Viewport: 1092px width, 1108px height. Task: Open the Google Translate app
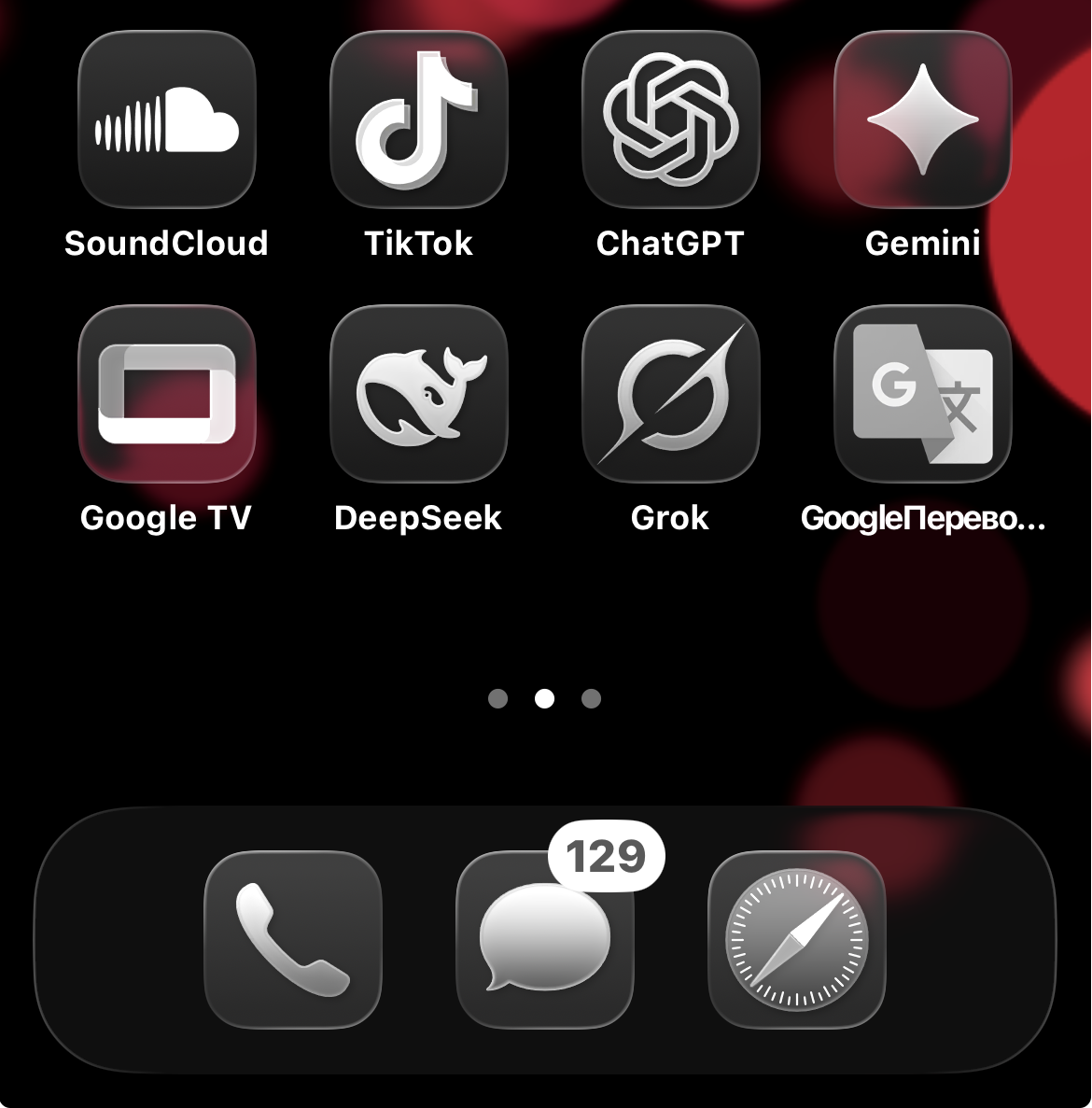tap(922, 394)
